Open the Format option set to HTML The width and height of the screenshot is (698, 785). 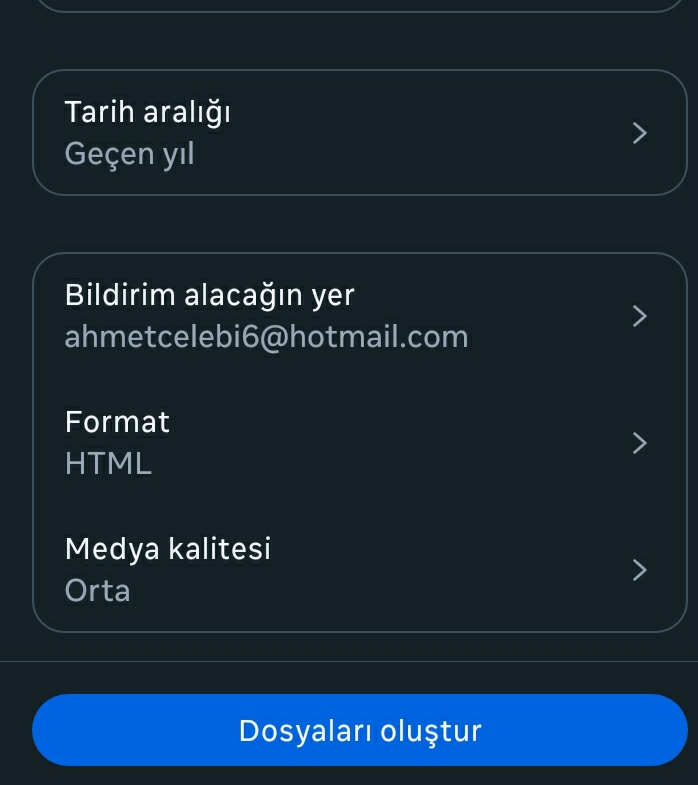coord(359,442)
